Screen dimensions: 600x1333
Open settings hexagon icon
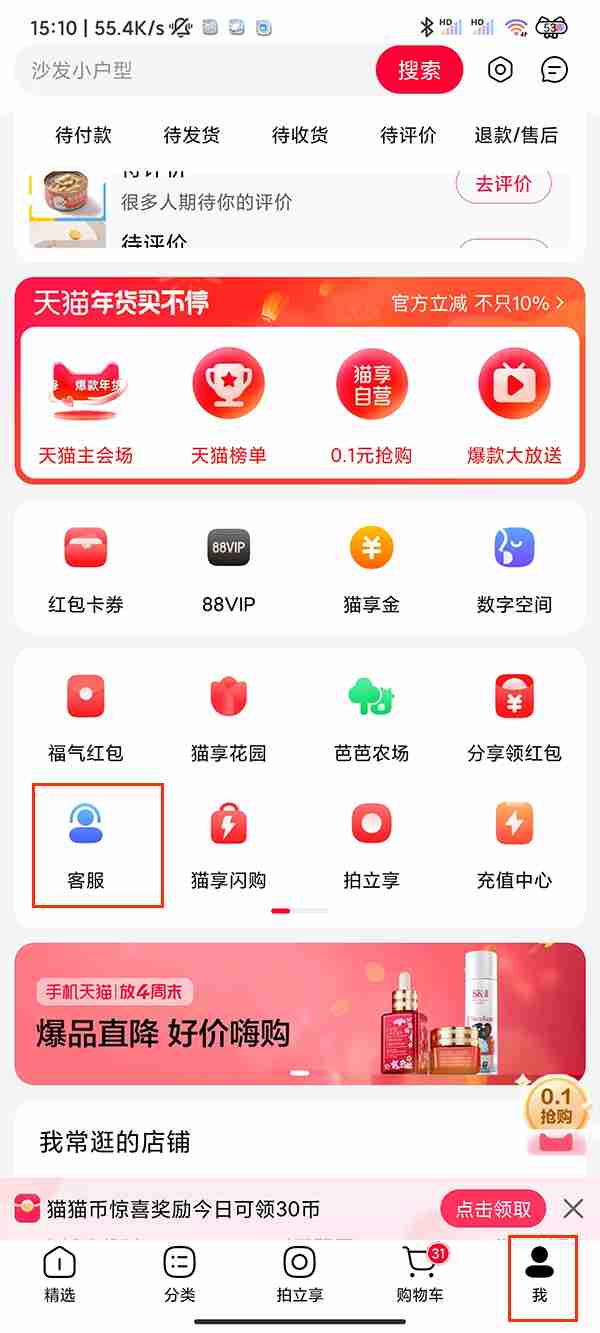pos(500,70)
